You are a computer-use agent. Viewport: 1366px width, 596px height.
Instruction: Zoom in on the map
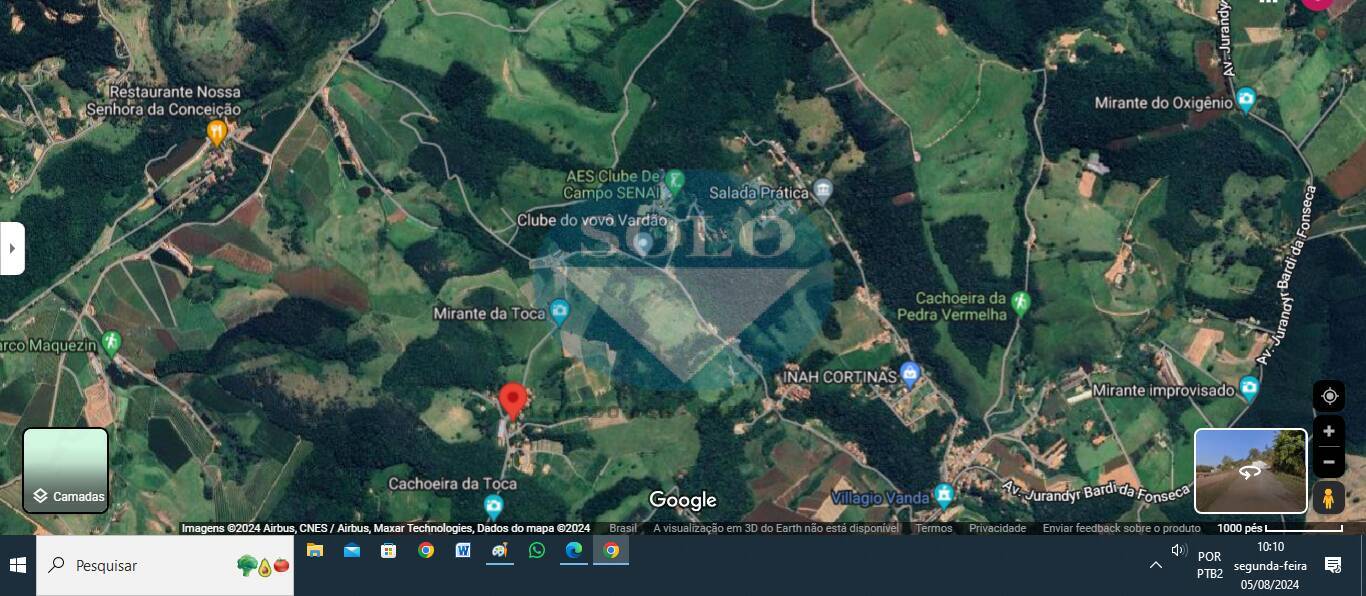[x=1328, y=431]
